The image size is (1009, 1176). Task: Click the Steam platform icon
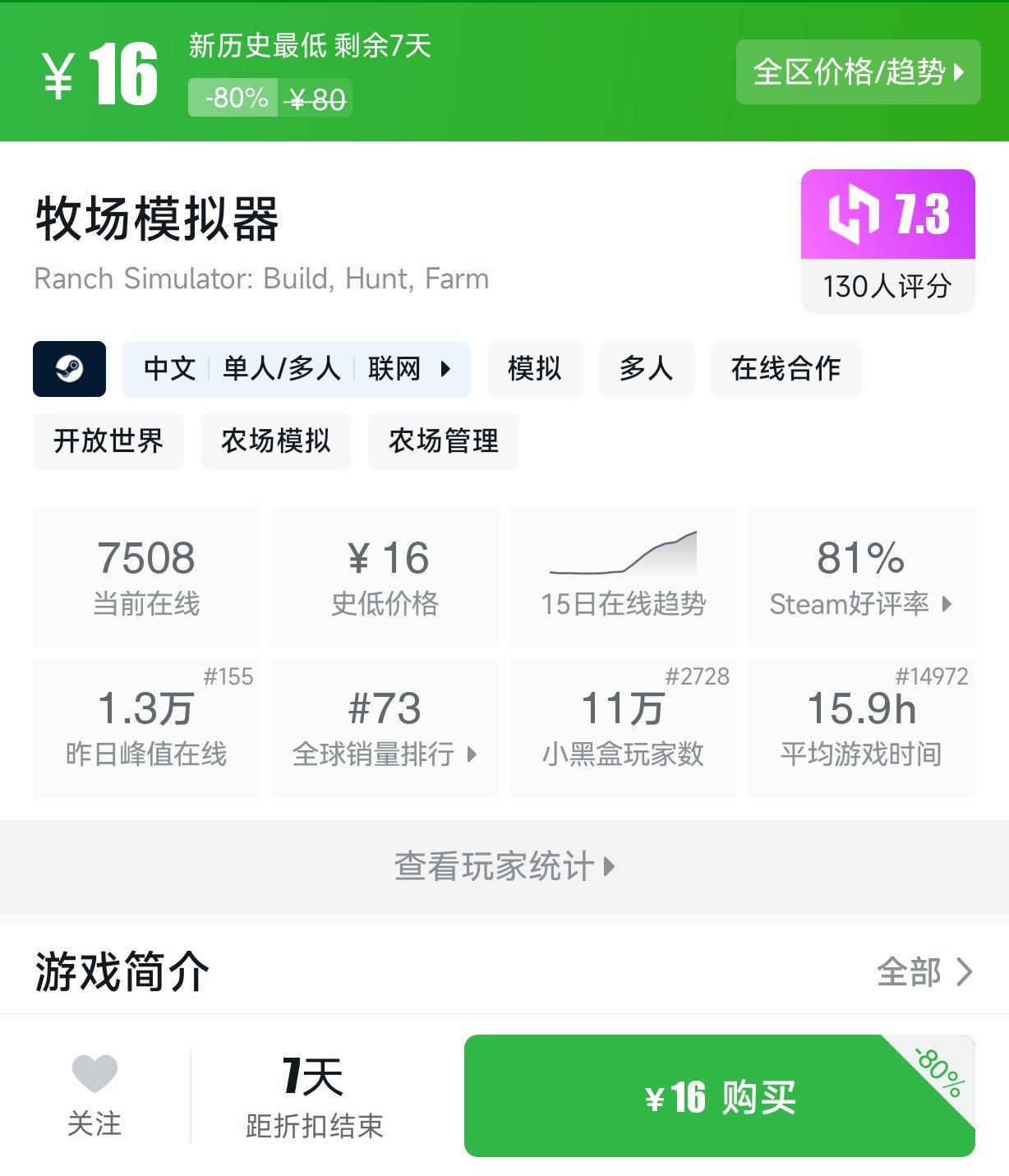69,369
